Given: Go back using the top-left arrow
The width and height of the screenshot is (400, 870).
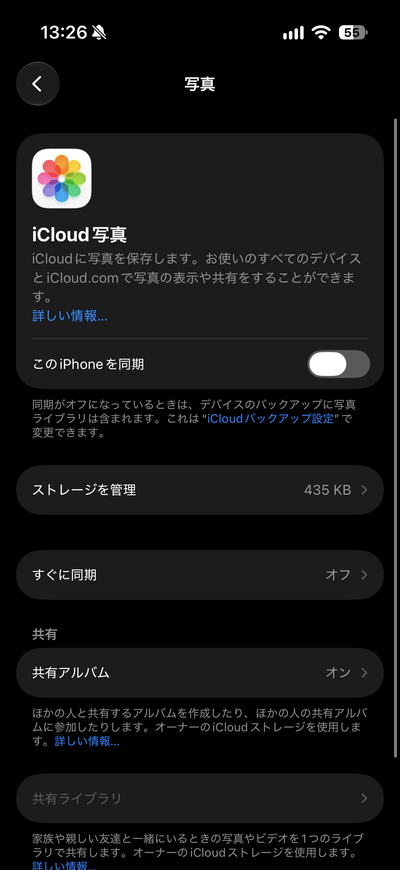Looking at the screenshot, I should point(37,84).
